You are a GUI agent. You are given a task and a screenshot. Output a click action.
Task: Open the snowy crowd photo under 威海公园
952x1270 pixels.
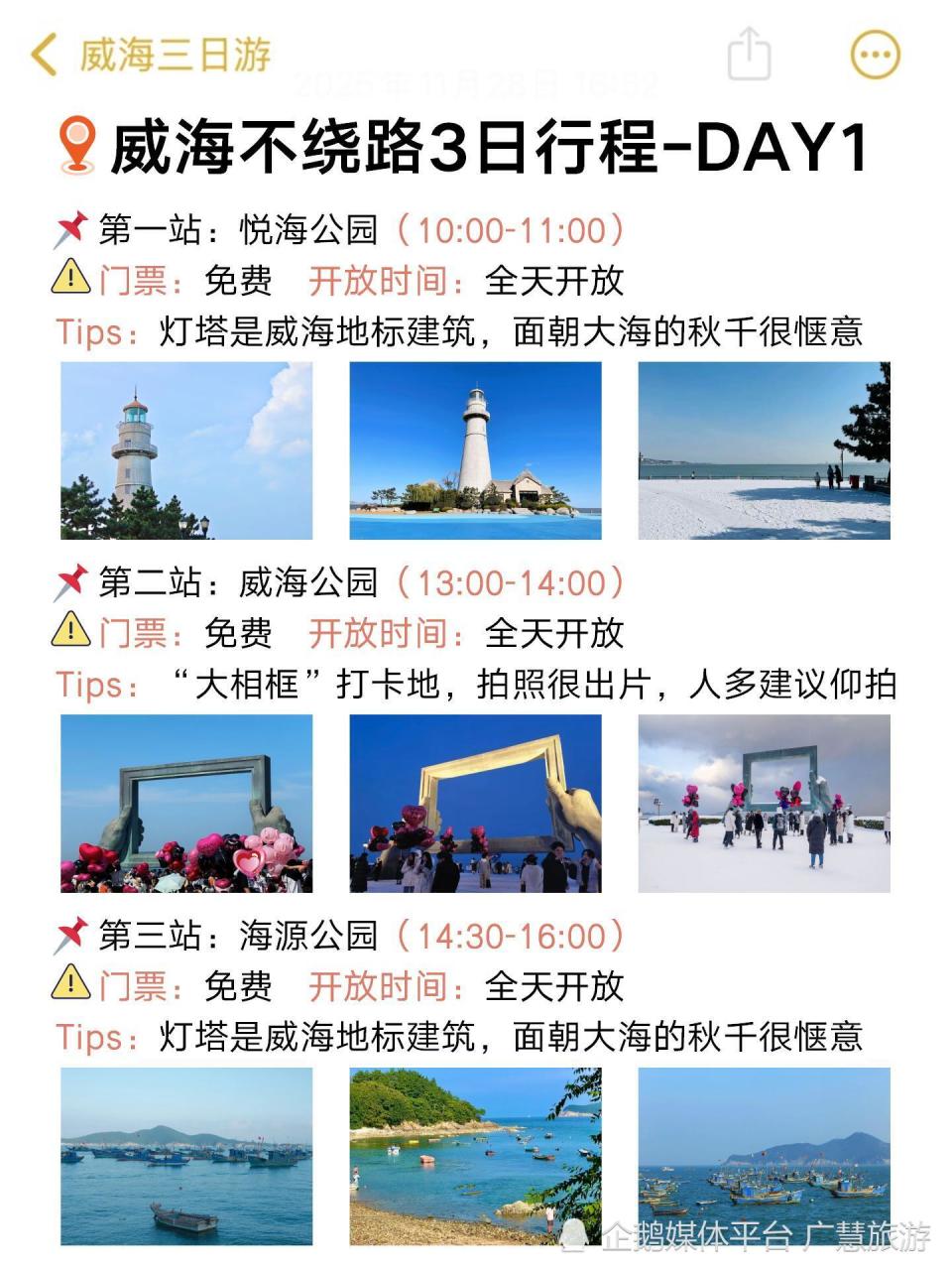click(x=766, y=804)
